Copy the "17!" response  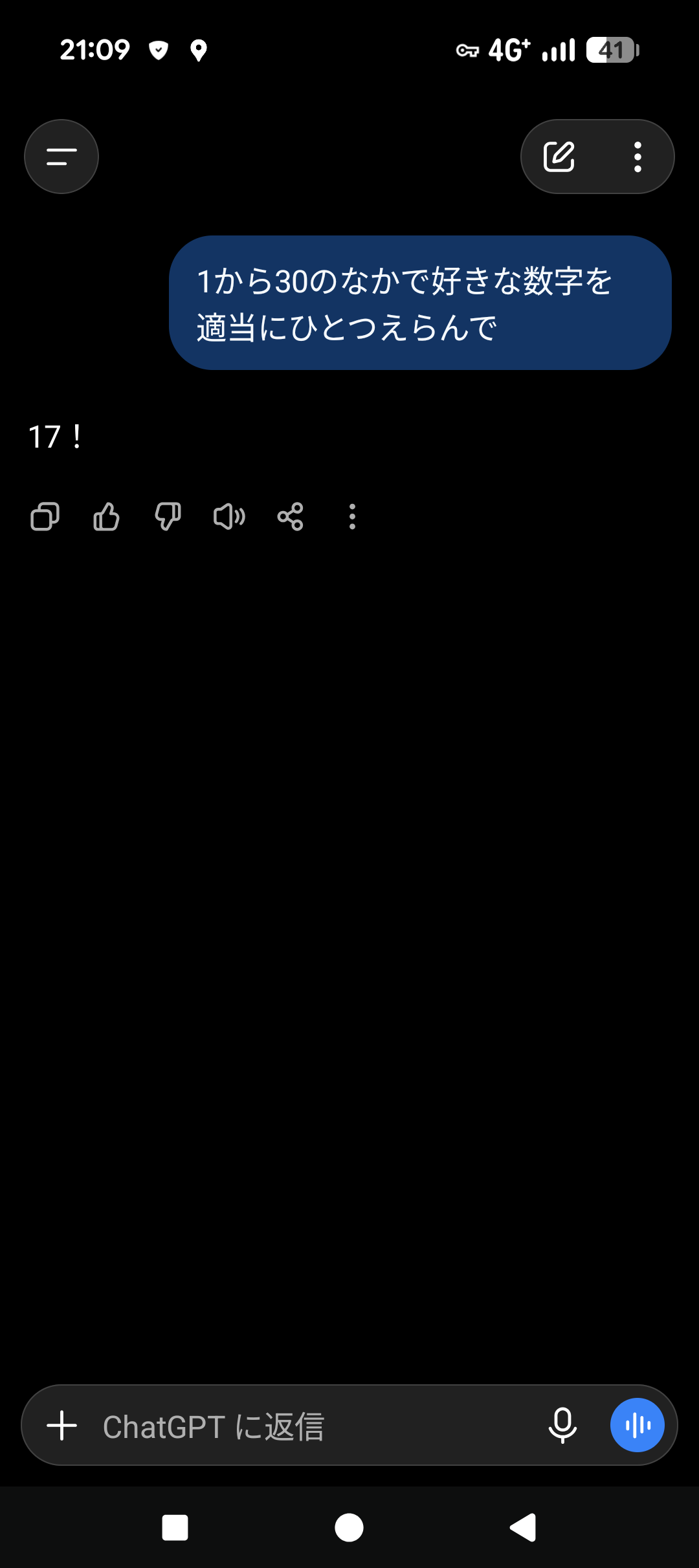(45, 517)
